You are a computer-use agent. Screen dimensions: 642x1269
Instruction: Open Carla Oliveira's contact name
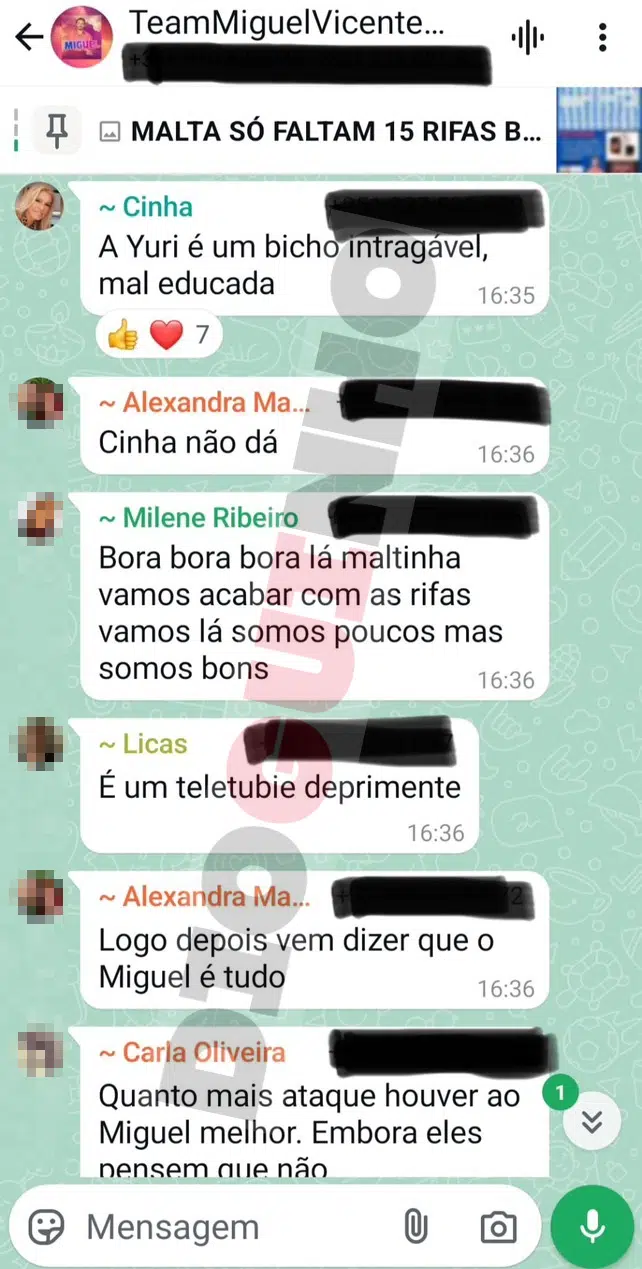[x=190, y=1052]
